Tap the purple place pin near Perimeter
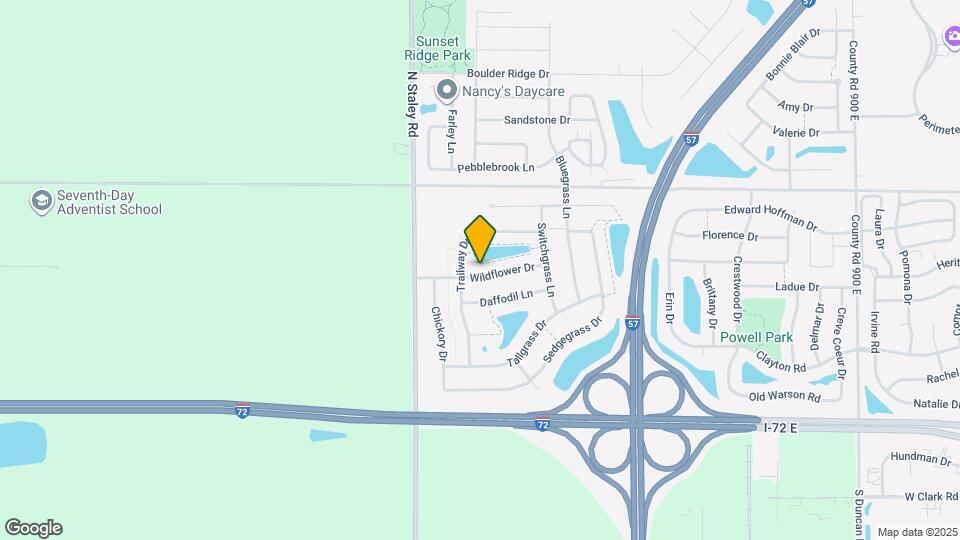Viewport: 960px width, 540px height. (953, 37)
